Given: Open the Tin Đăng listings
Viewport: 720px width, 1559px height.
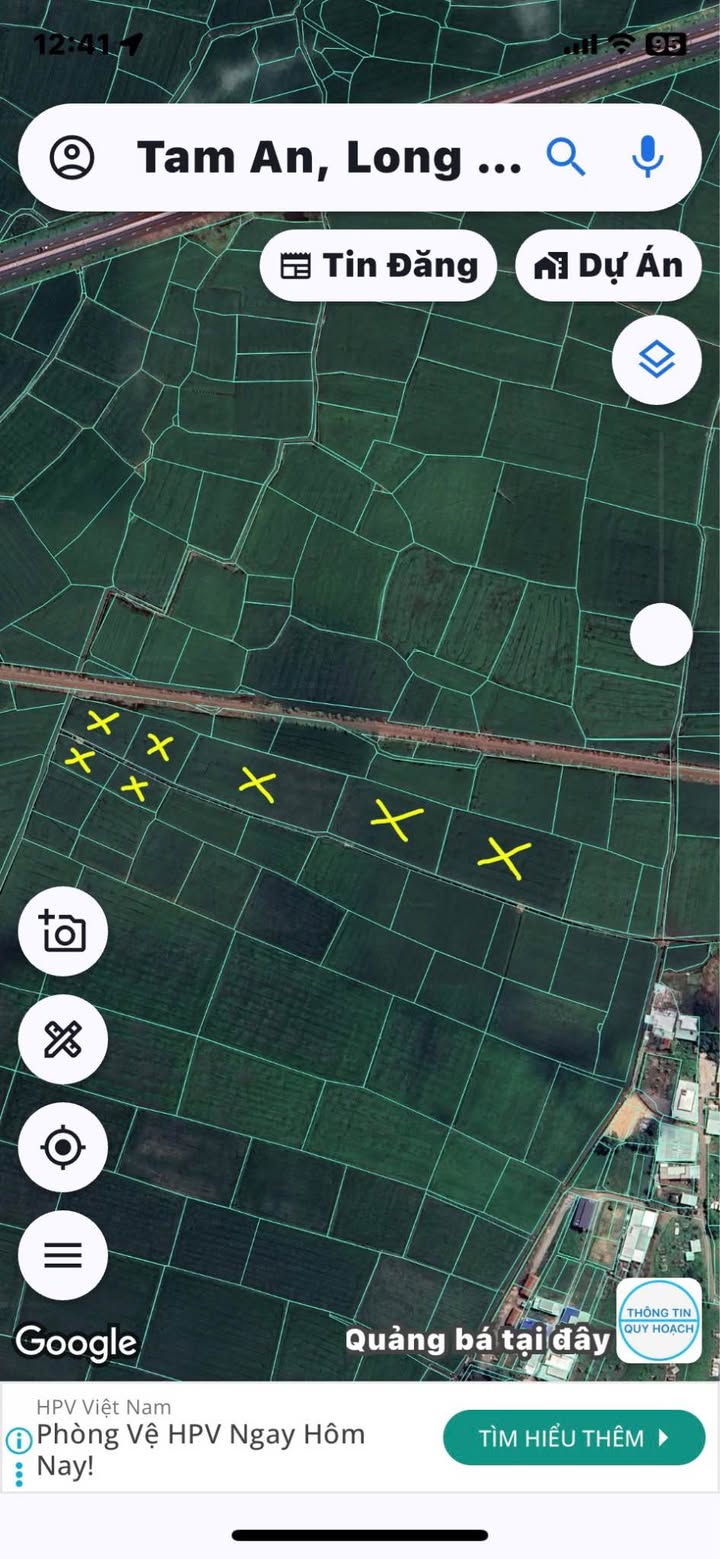Looking at the screenshot, I should 378,266.
